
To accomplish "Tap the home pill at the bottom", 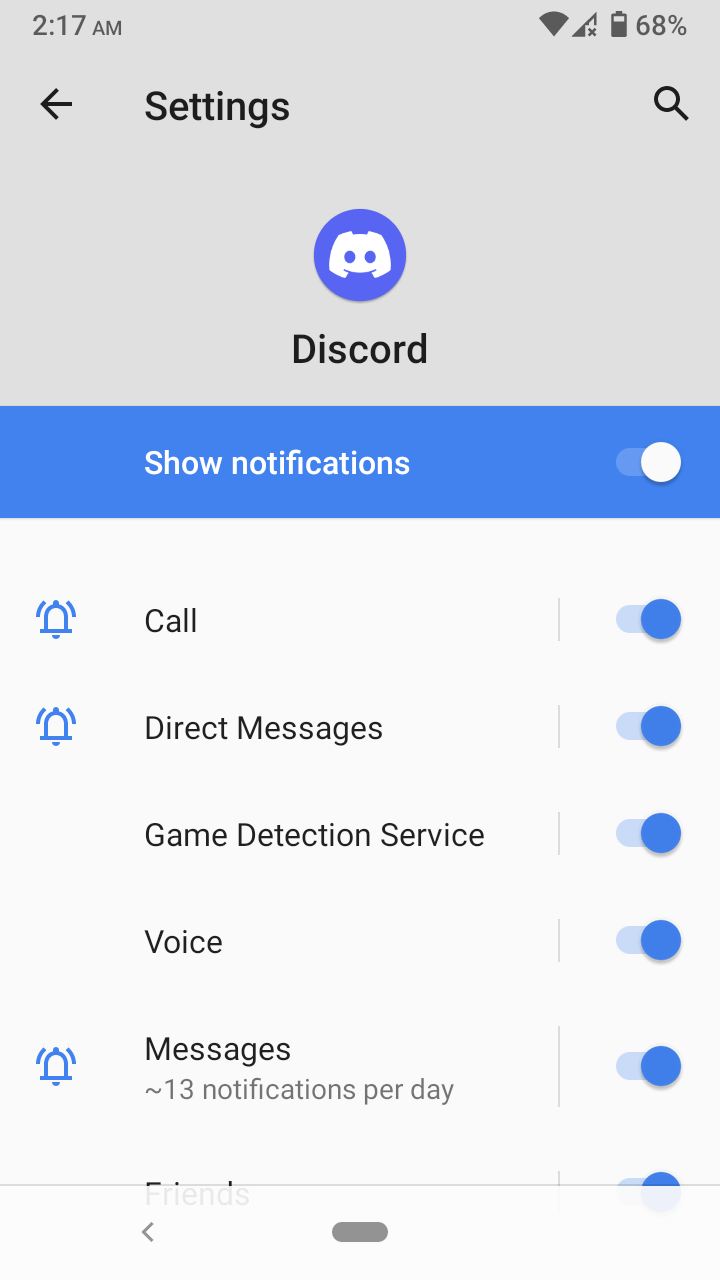I will (x=360, y=1232).
